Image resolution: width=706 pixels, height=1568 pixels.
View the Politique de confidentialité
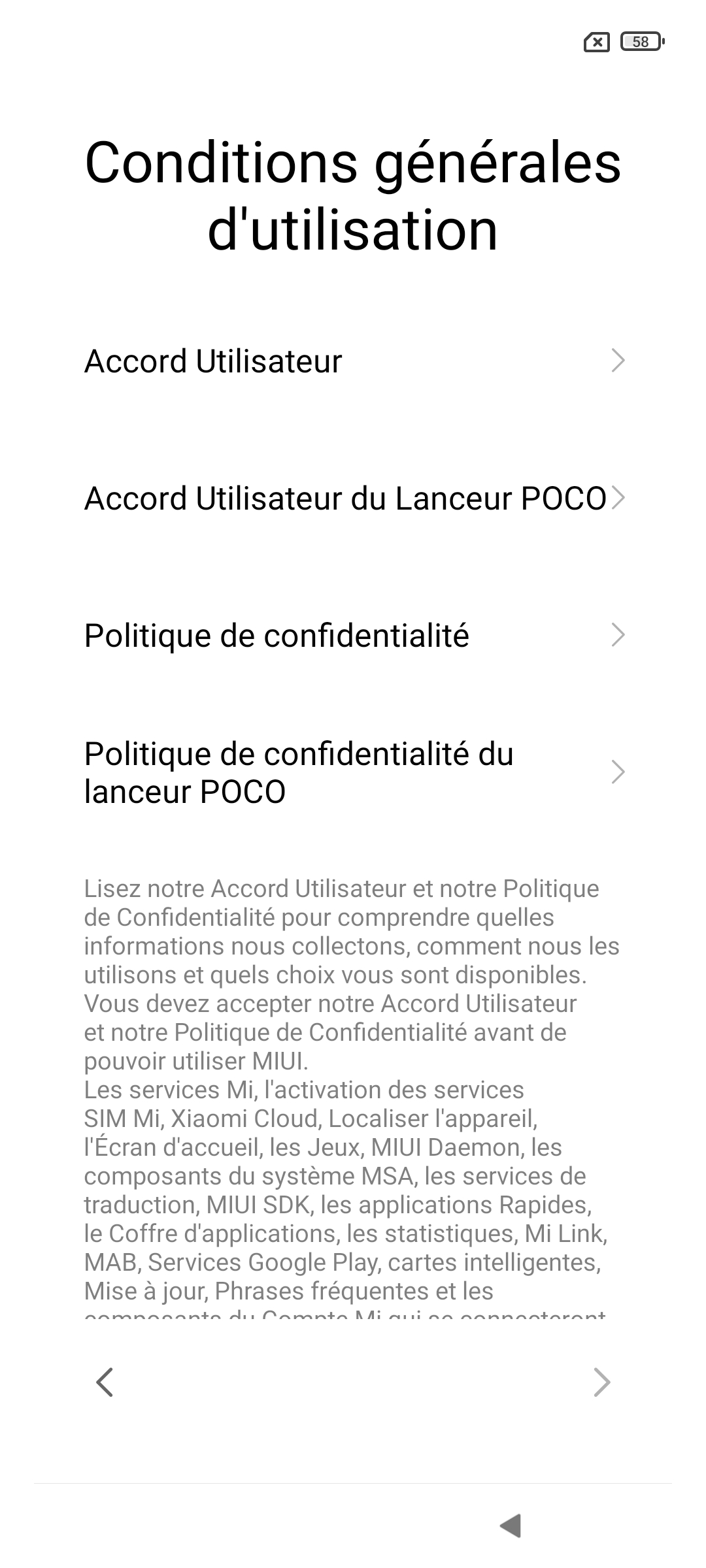(x=353, y=635)
